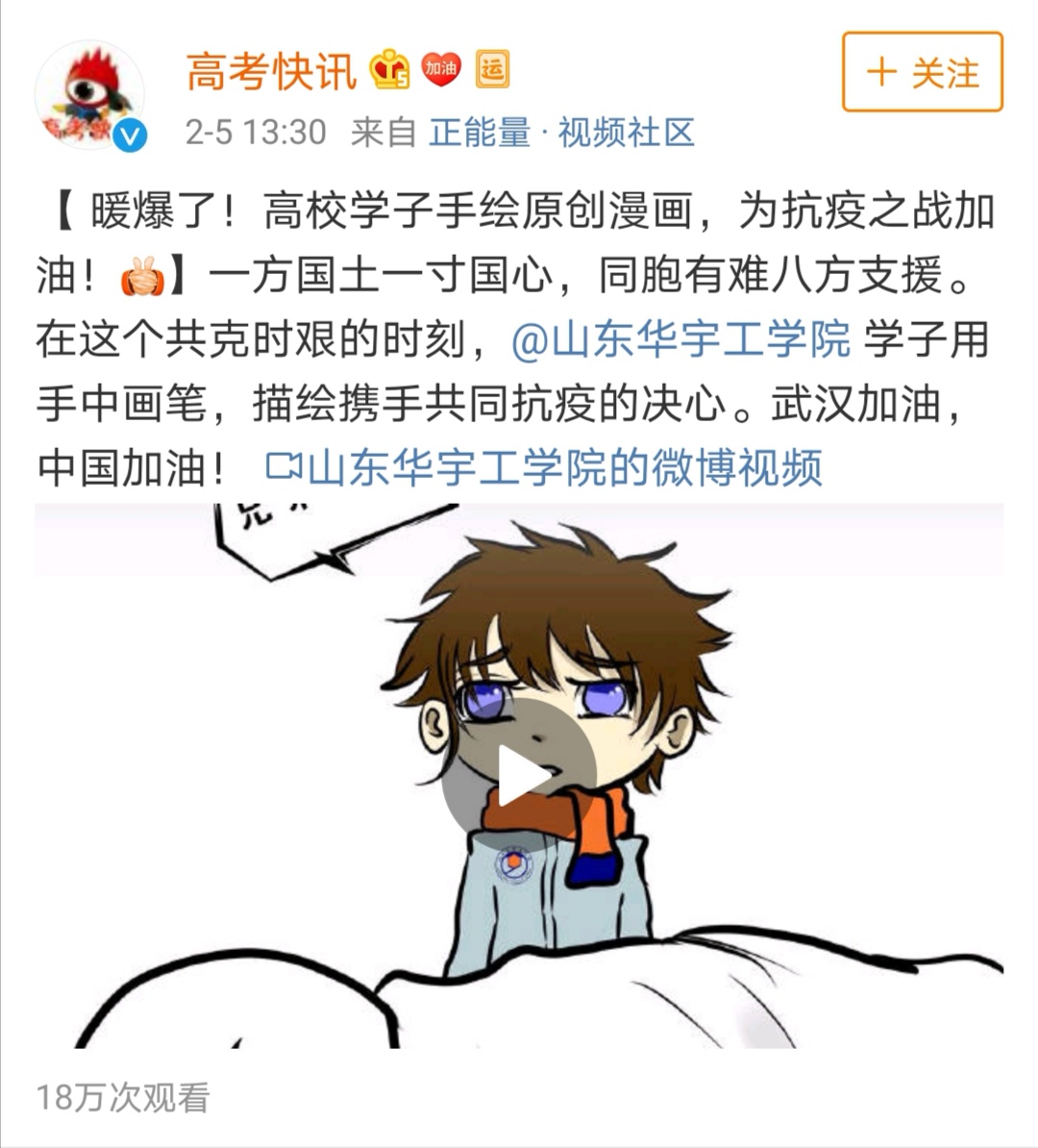Follow 高考快讯 with the 关注 button
The height and width of the screenshot is (1148, 1038).
[x=922, y=72]
